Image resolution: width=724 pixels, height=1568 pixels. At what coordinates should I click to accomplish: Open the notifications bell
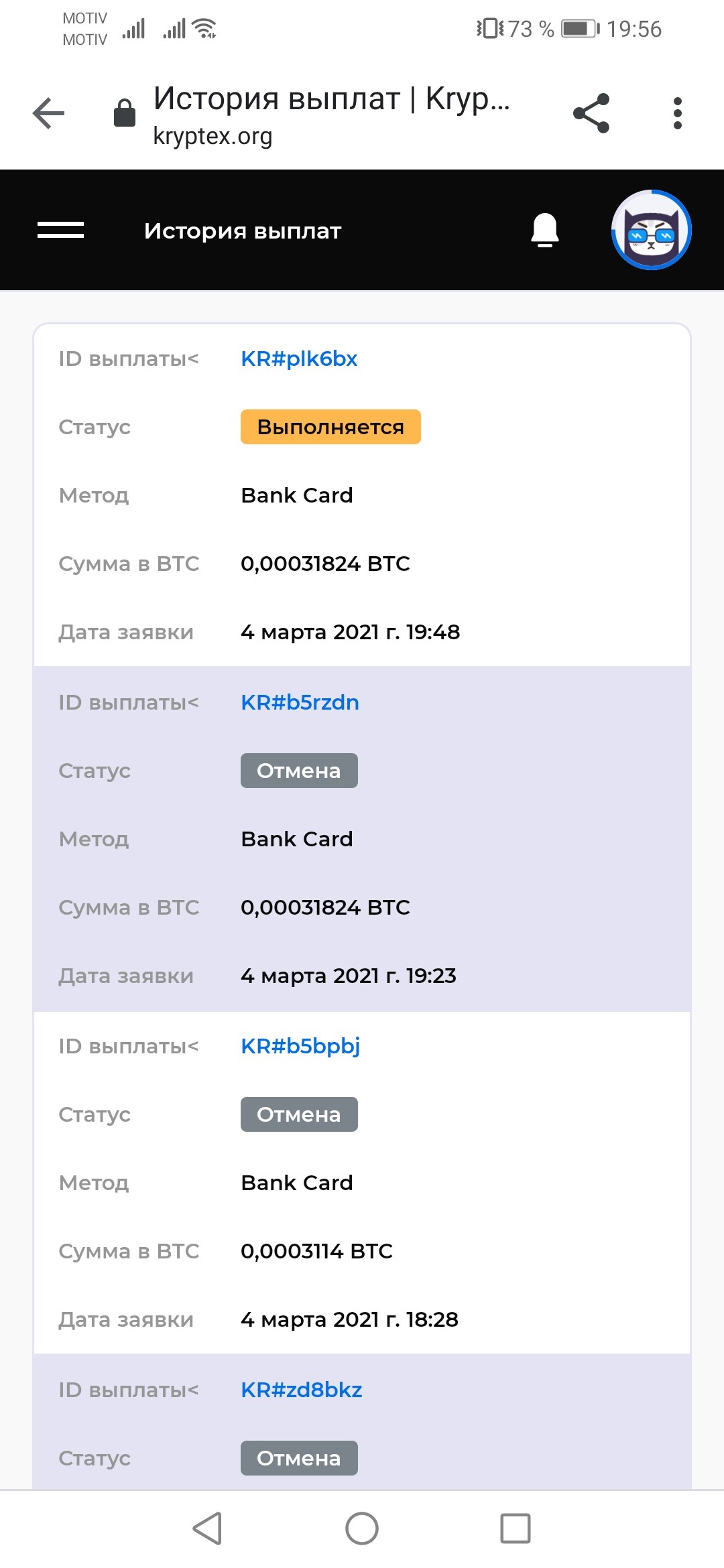point(545,231)
